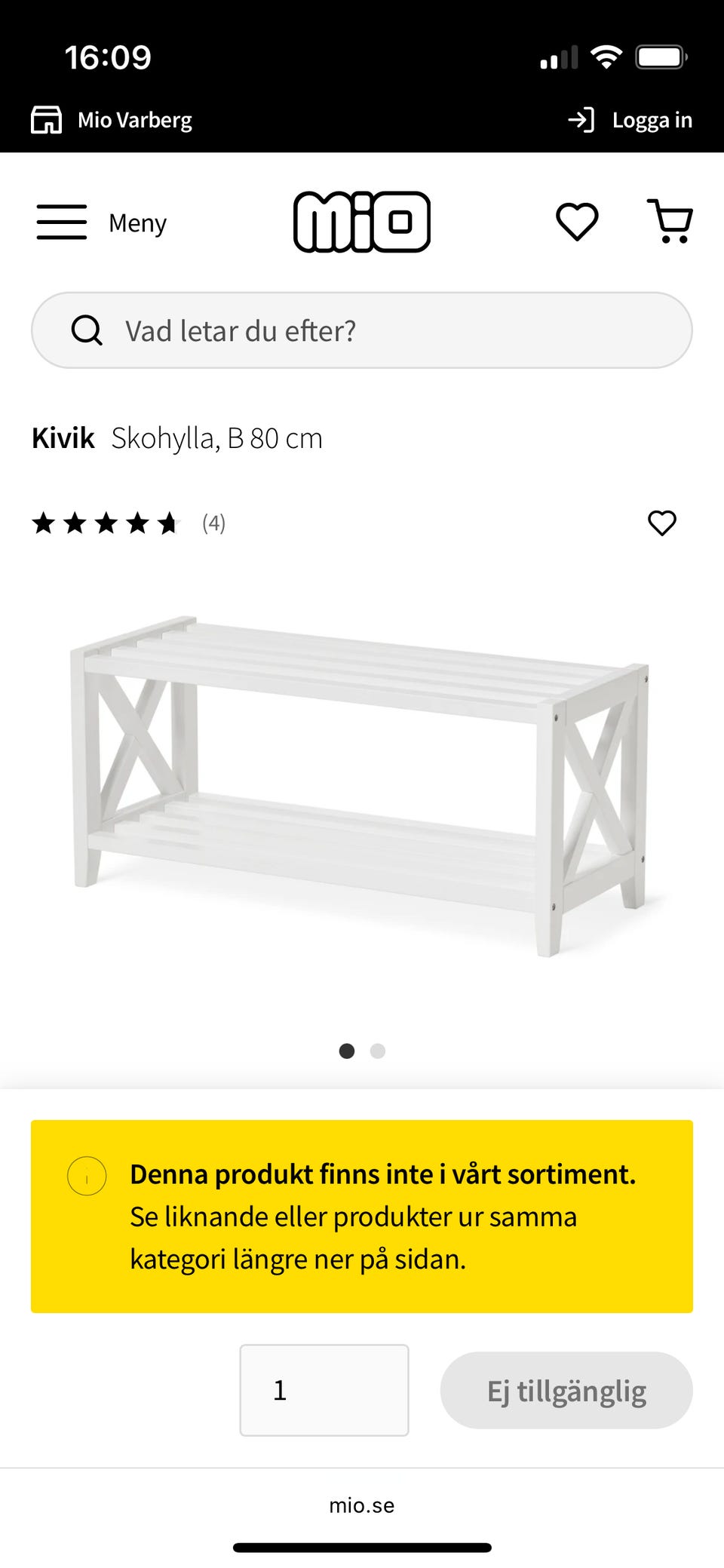
Task: Select the Logga in menu item
Action: 653,118
